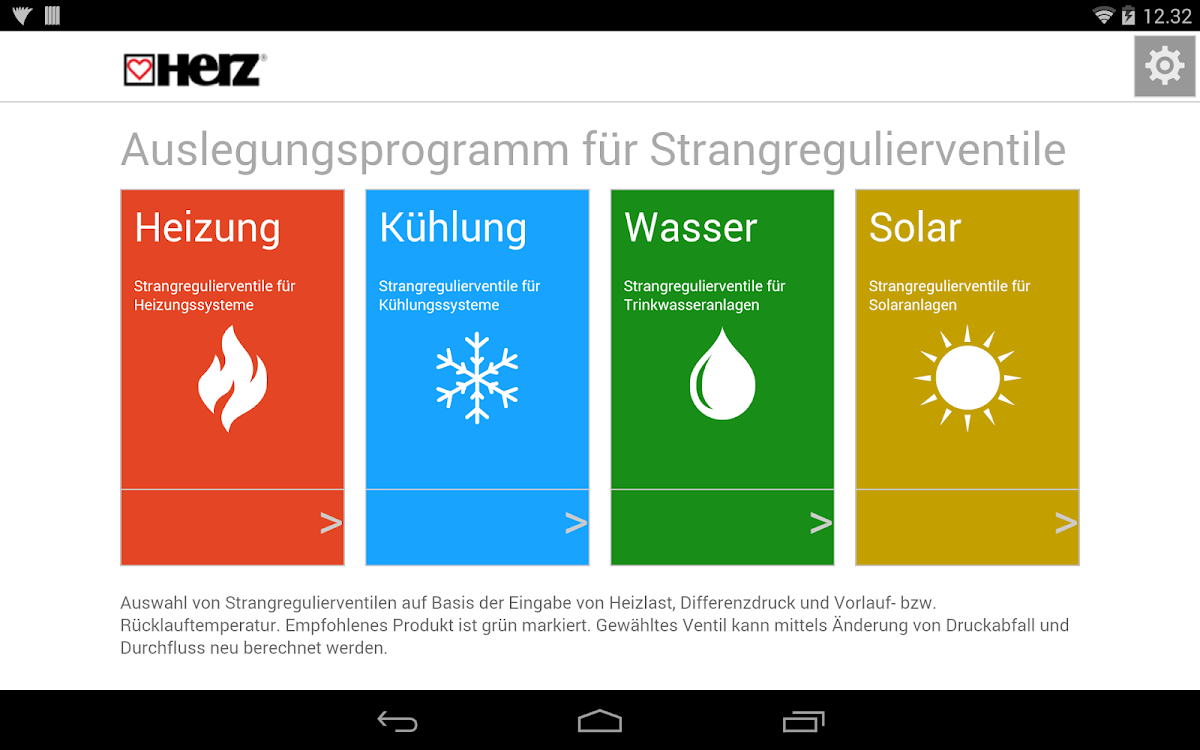Show recent apps

click(803, 721)
